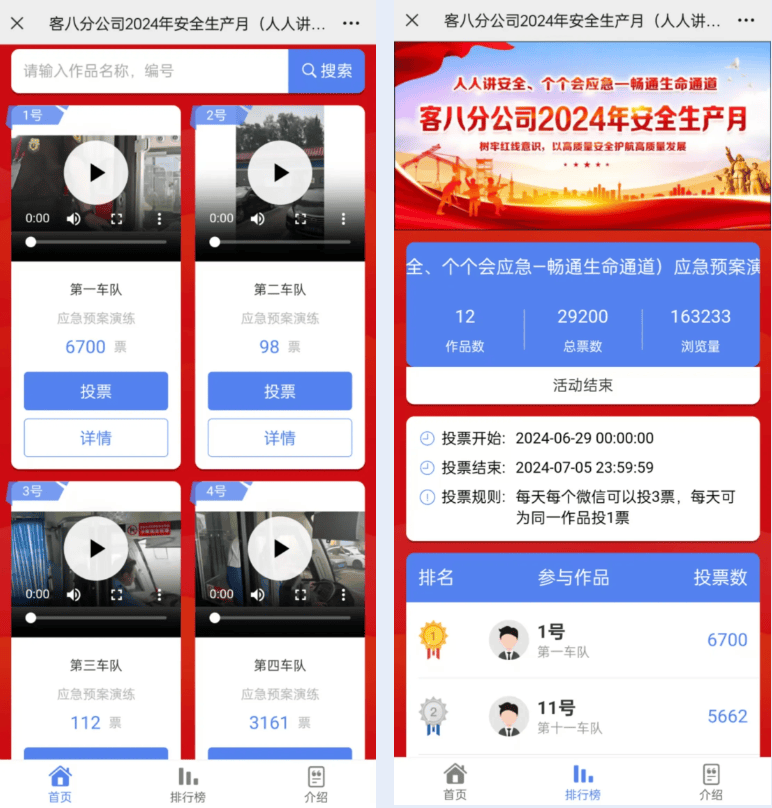Play the 2号 第二车队 video

(x=280, y=172)
